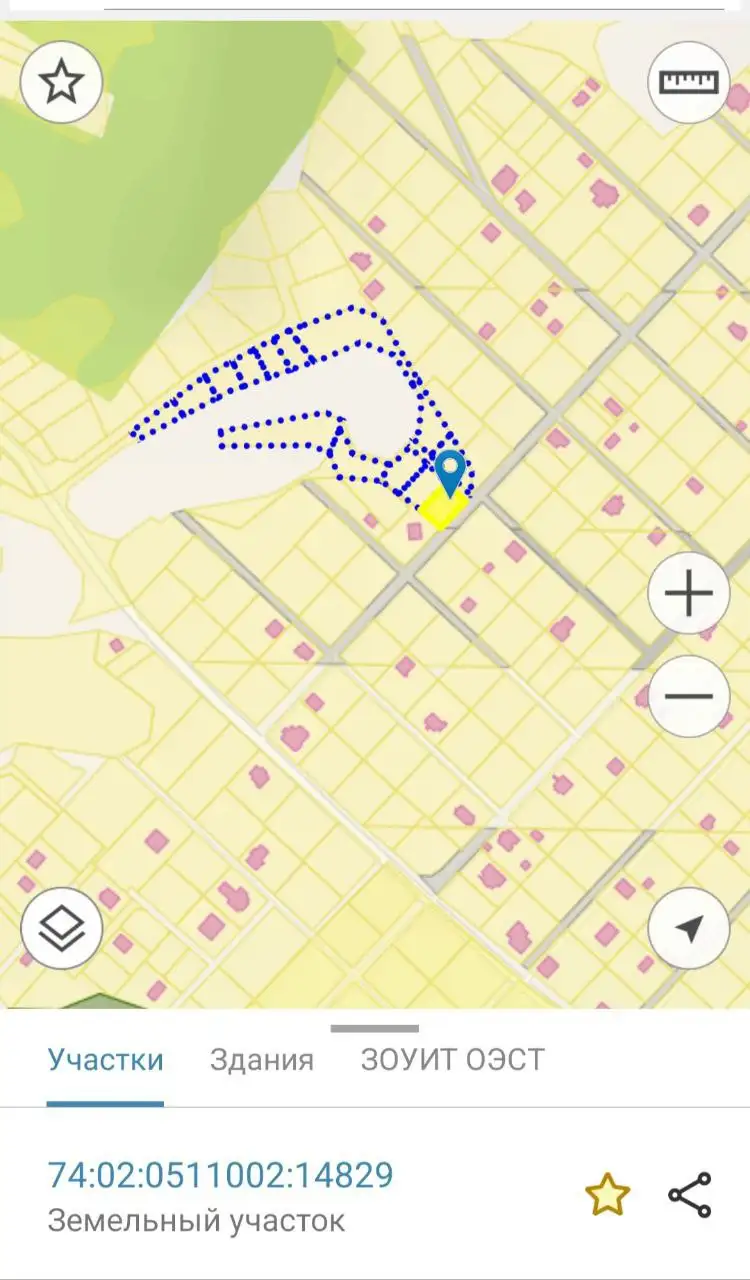This screenshot has width=750, height=1280.
Task: Share the selected land plot
Action: point(690,1195)
